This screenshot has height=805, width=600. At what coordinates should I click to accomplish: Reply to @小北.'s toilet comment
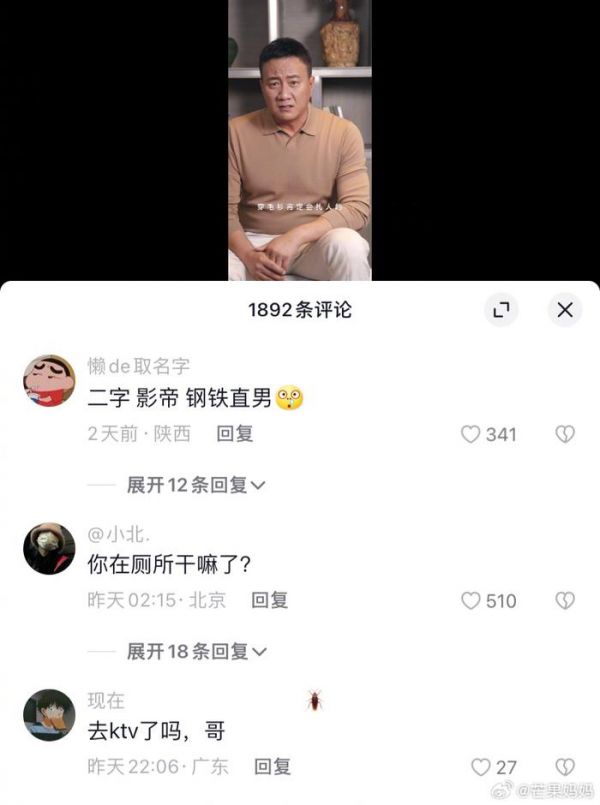click(x=269, y=600)
